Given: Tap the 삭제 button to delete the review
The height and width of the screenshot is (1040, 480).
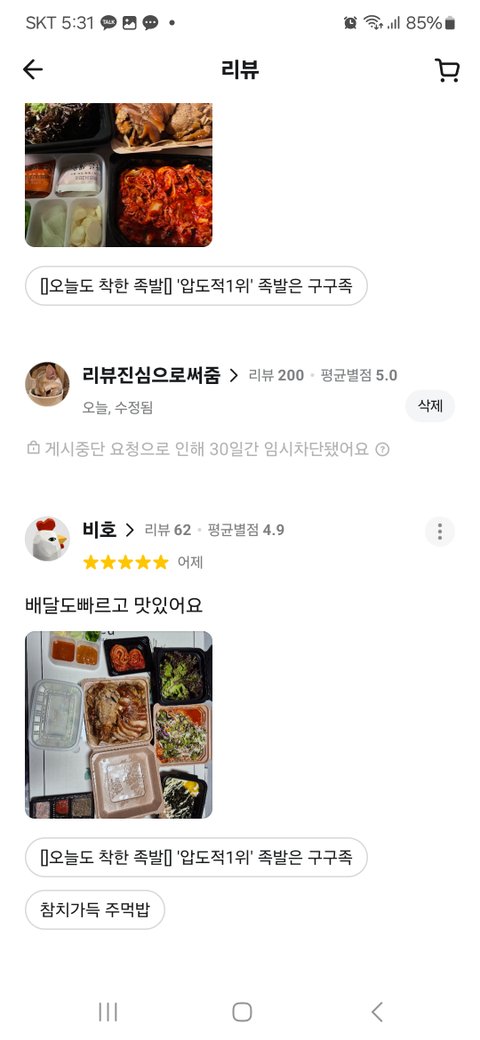Looking at the screenshot, I should 430,407.
